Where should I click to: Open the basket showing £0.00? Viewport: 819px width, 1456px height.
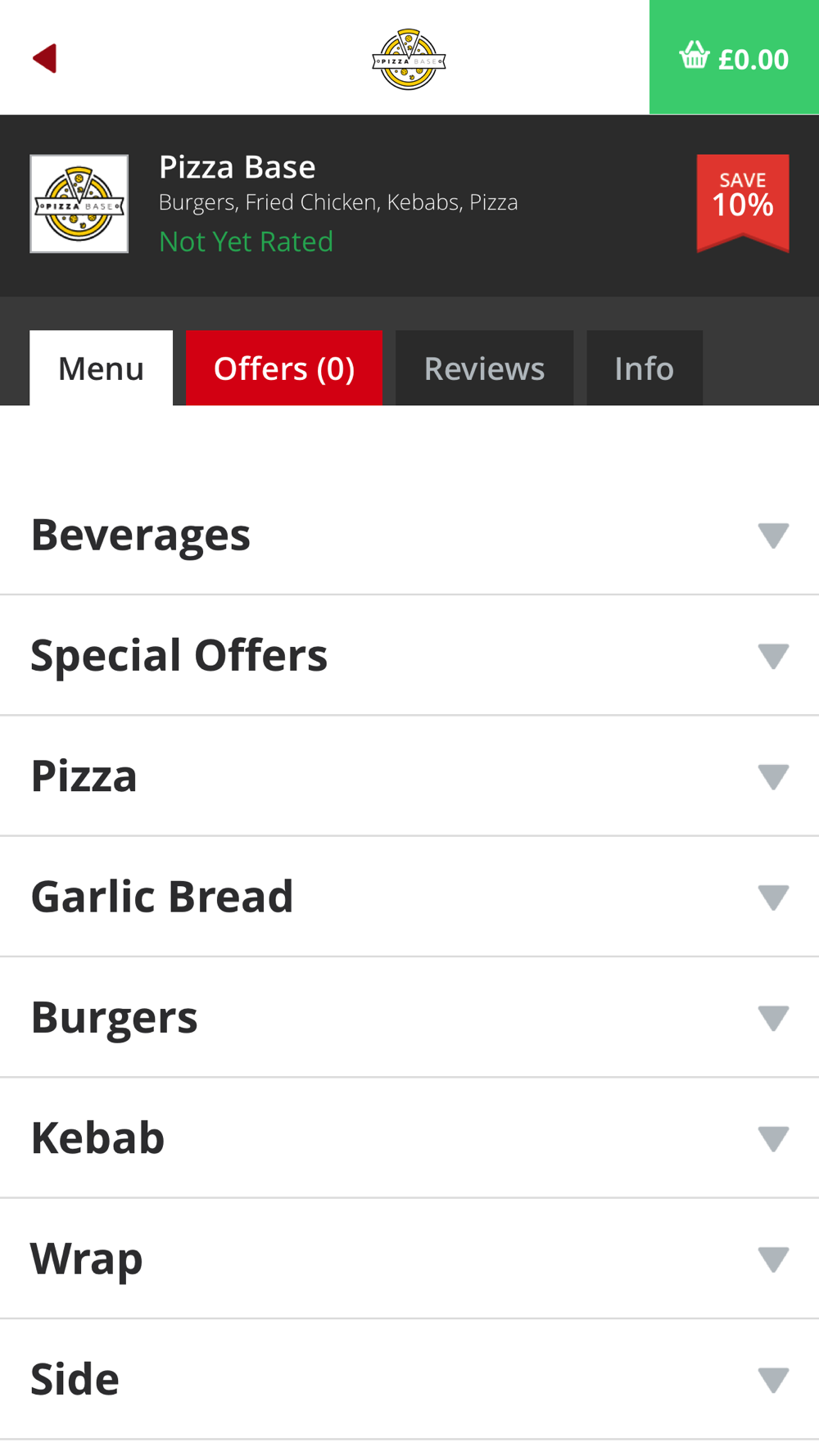(734, 57)
